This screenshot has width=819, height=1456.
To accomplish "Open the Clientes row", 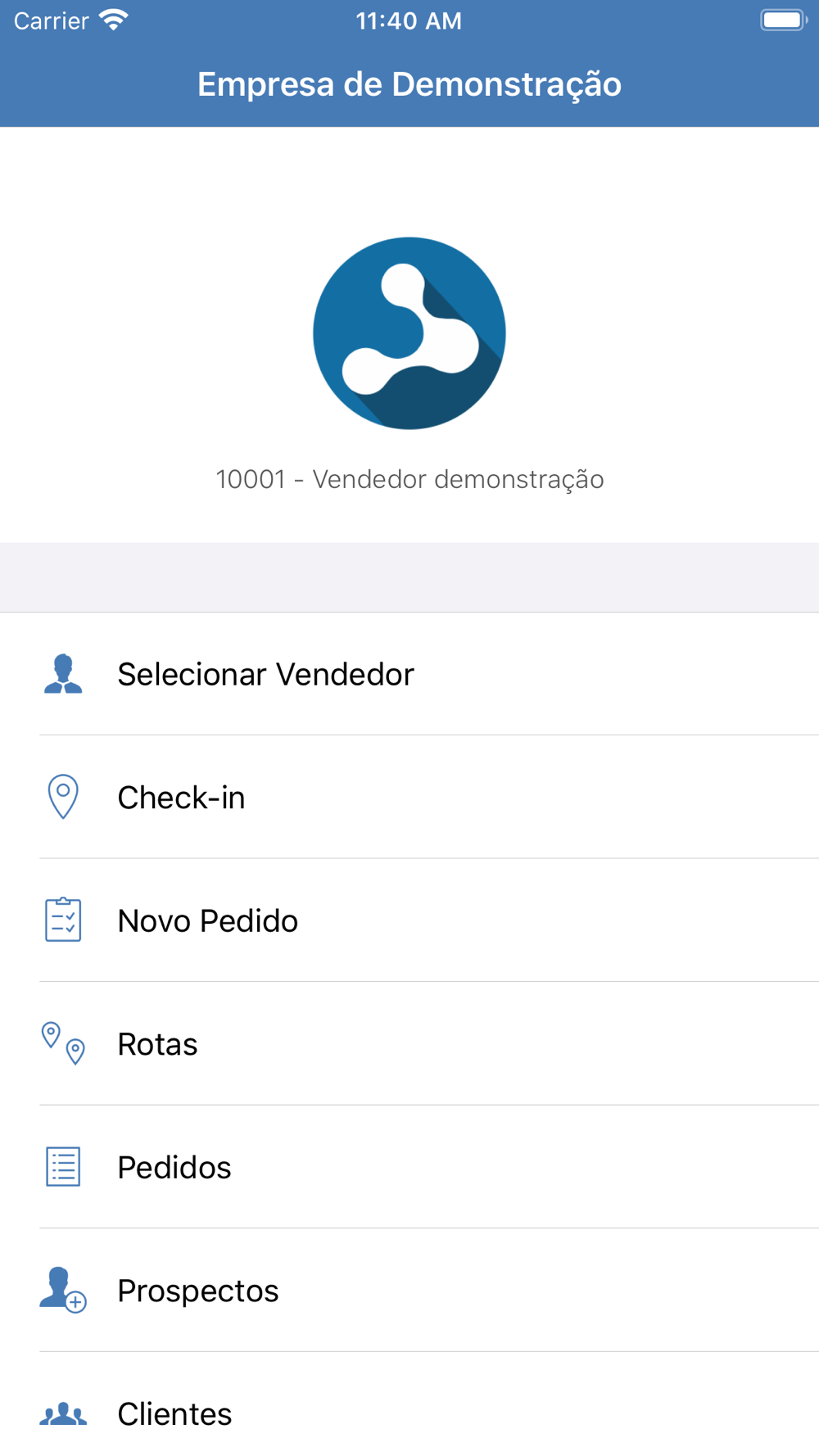I will coord(409,1404).
